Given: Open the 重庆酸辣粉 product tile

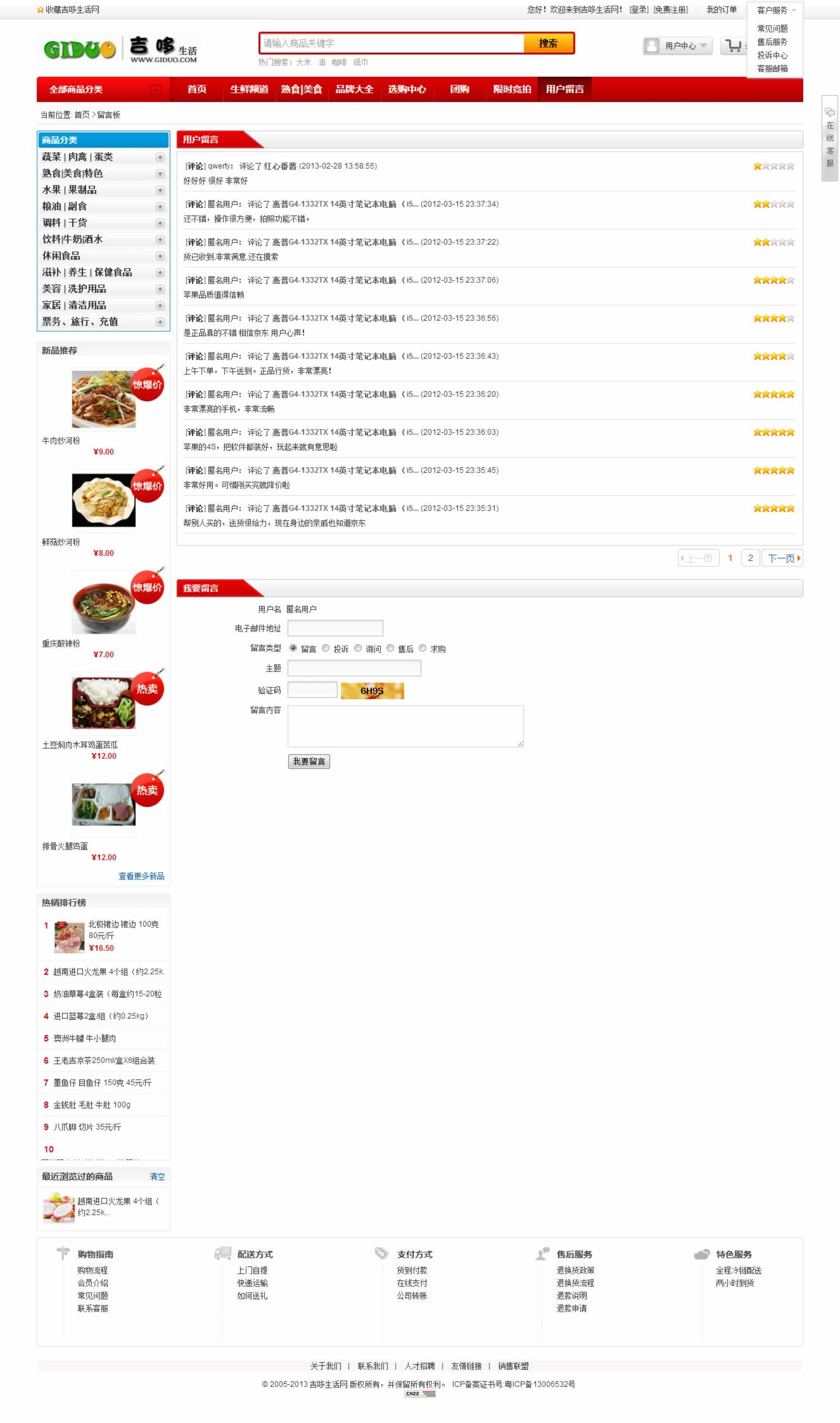Looking at the screenshot, I should point(103,603).
